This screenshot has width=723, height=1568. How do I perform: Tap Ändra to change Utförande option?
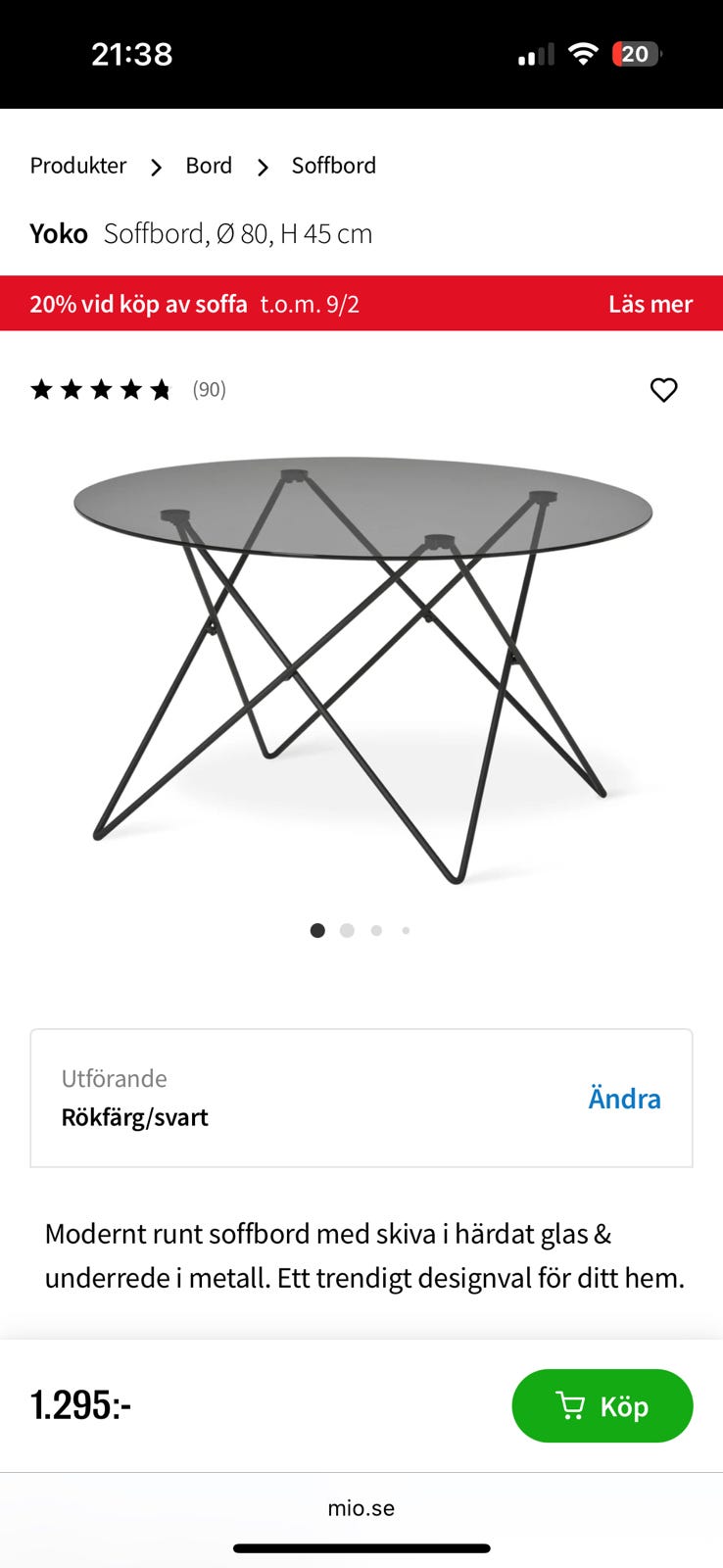click(624, 1099)
